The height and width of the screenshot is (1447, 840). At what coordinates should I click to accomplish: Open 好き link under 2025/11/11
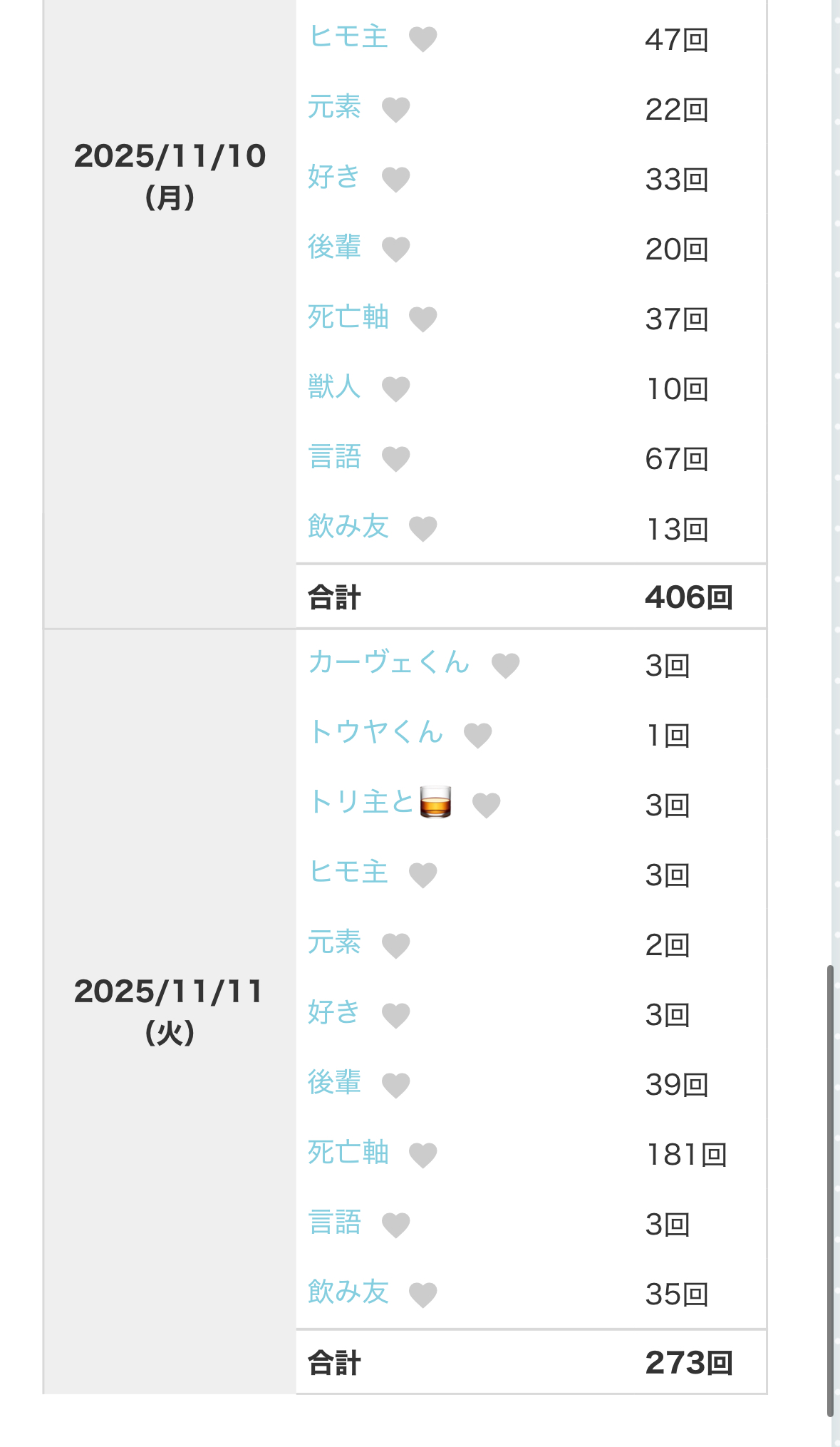coord(333,1012)
